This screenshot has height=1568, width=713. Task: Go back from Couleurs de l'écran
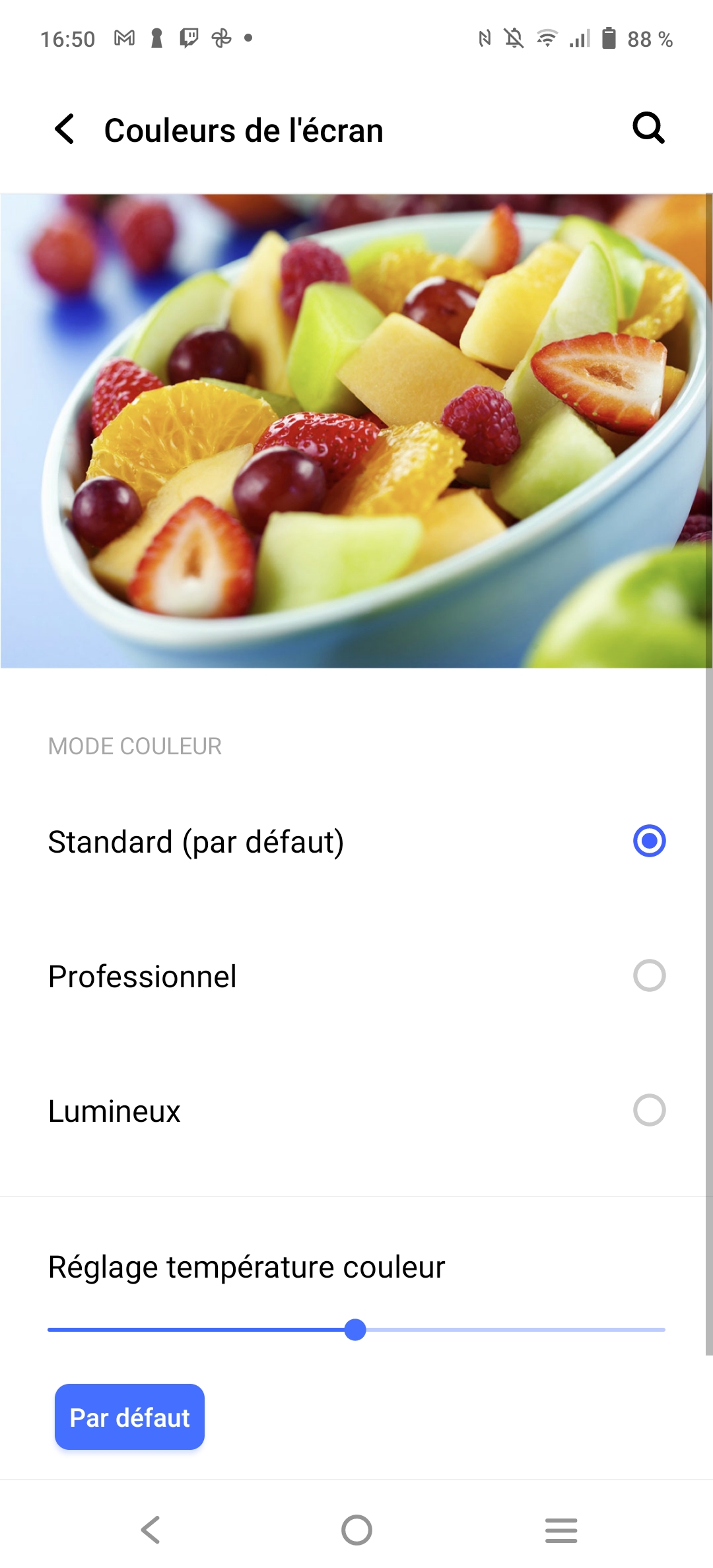(65, 129)
